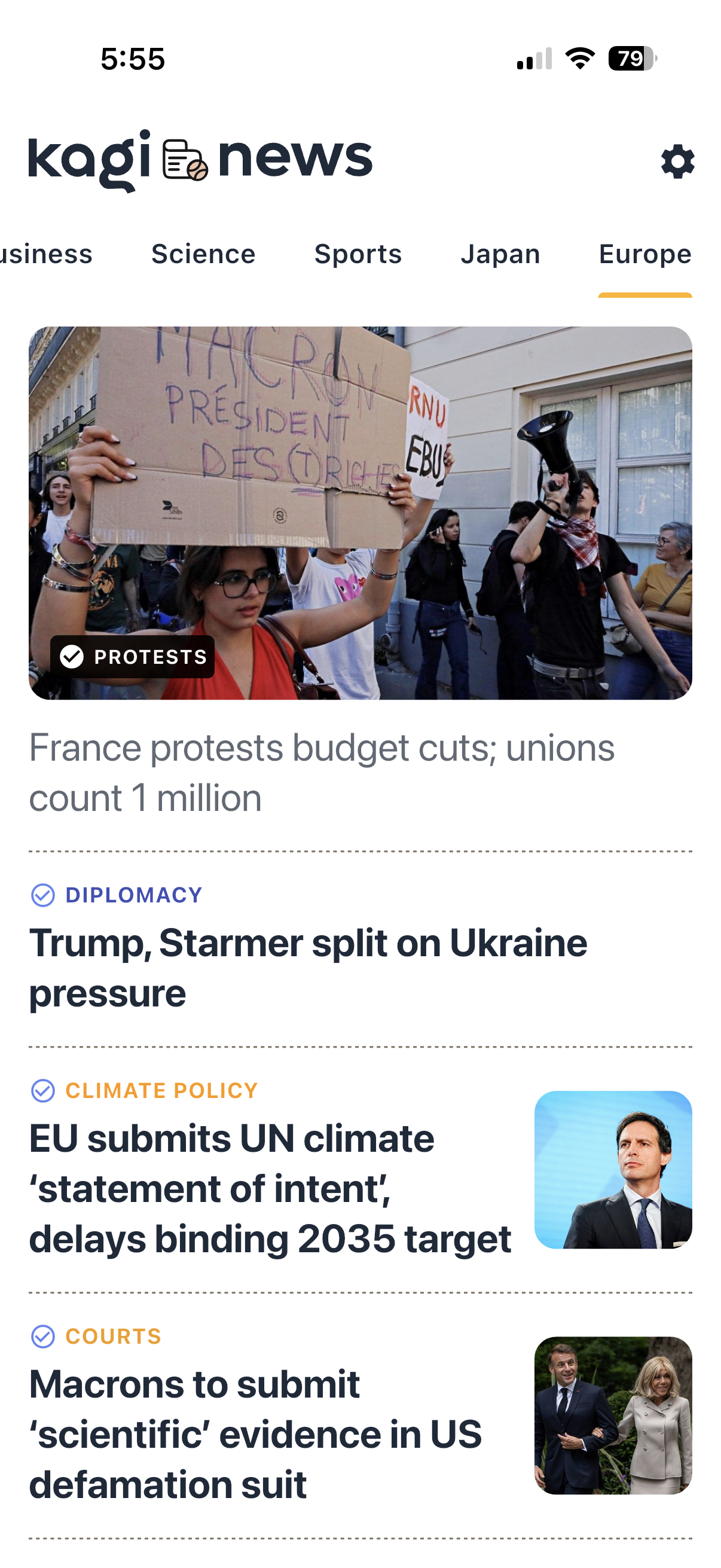Open the France protests budget cuts story
Viewport: 721px width, 1568px height.
pos(321,772)
